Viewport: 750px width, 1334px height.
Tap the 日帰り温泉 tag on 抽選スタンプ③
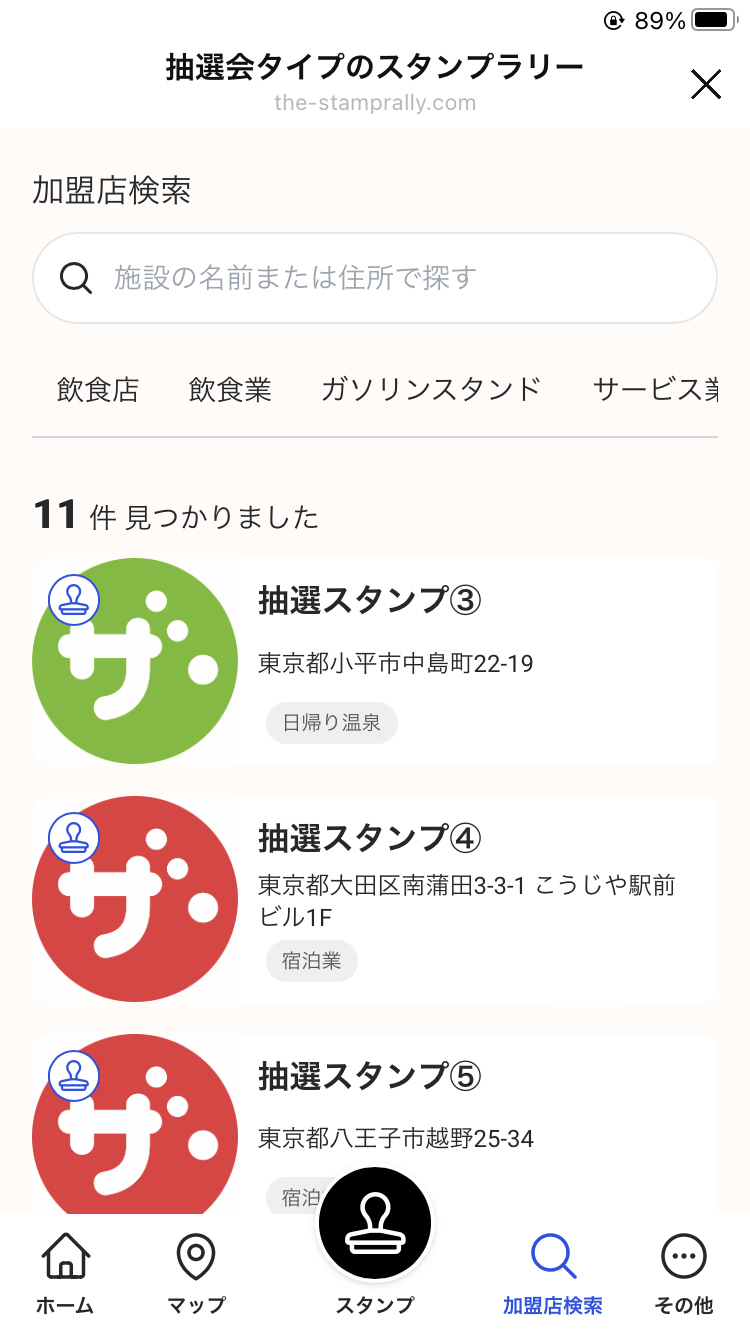click(x=331, y=722)
